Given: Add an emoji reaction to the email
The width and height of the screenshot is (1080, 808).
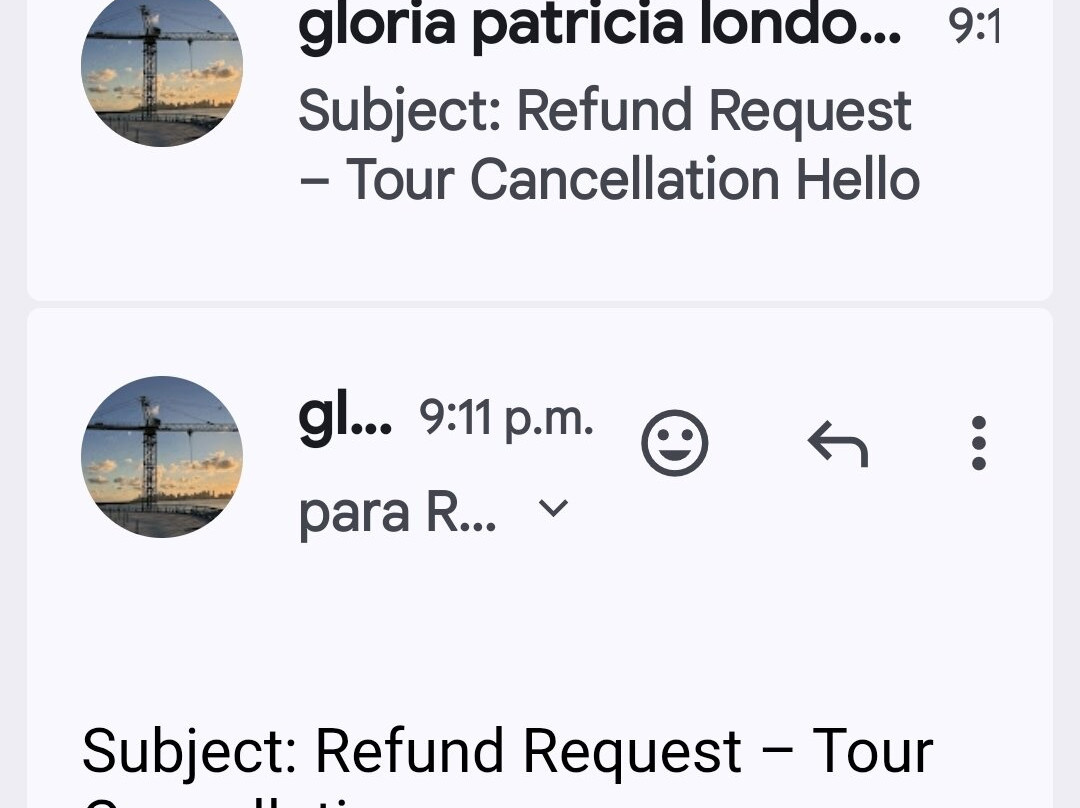Looking at the screenshot, I should pos(675,443).
